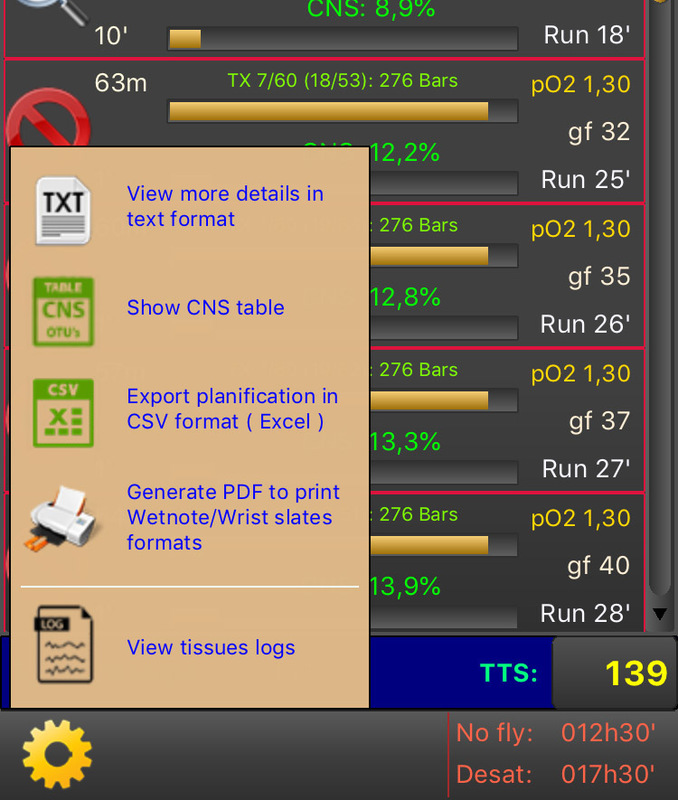Show the CNS table
The height and width of the screenshot is (800, 678).
(205, 308)
